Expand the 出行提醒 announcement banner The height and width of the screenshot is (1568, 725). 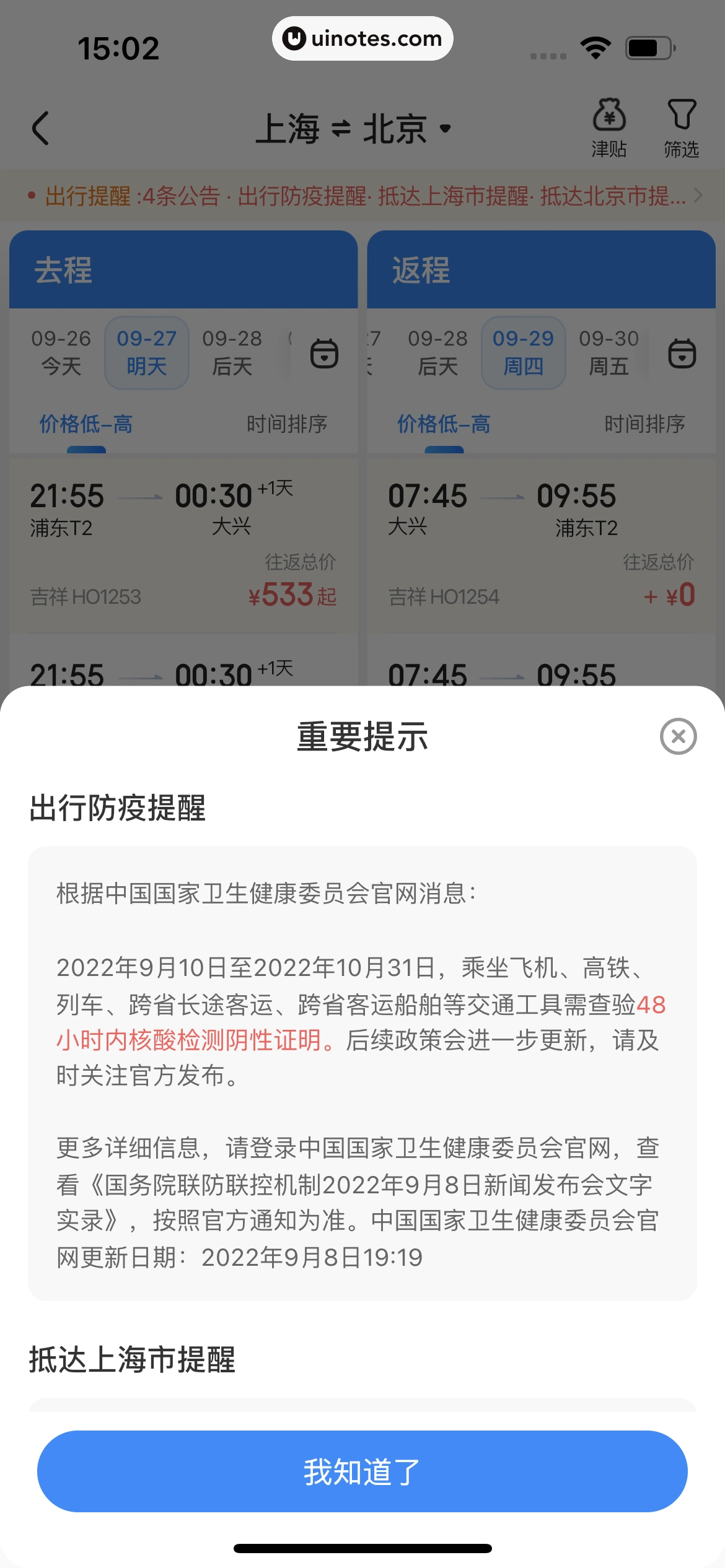tap(362, 196)
